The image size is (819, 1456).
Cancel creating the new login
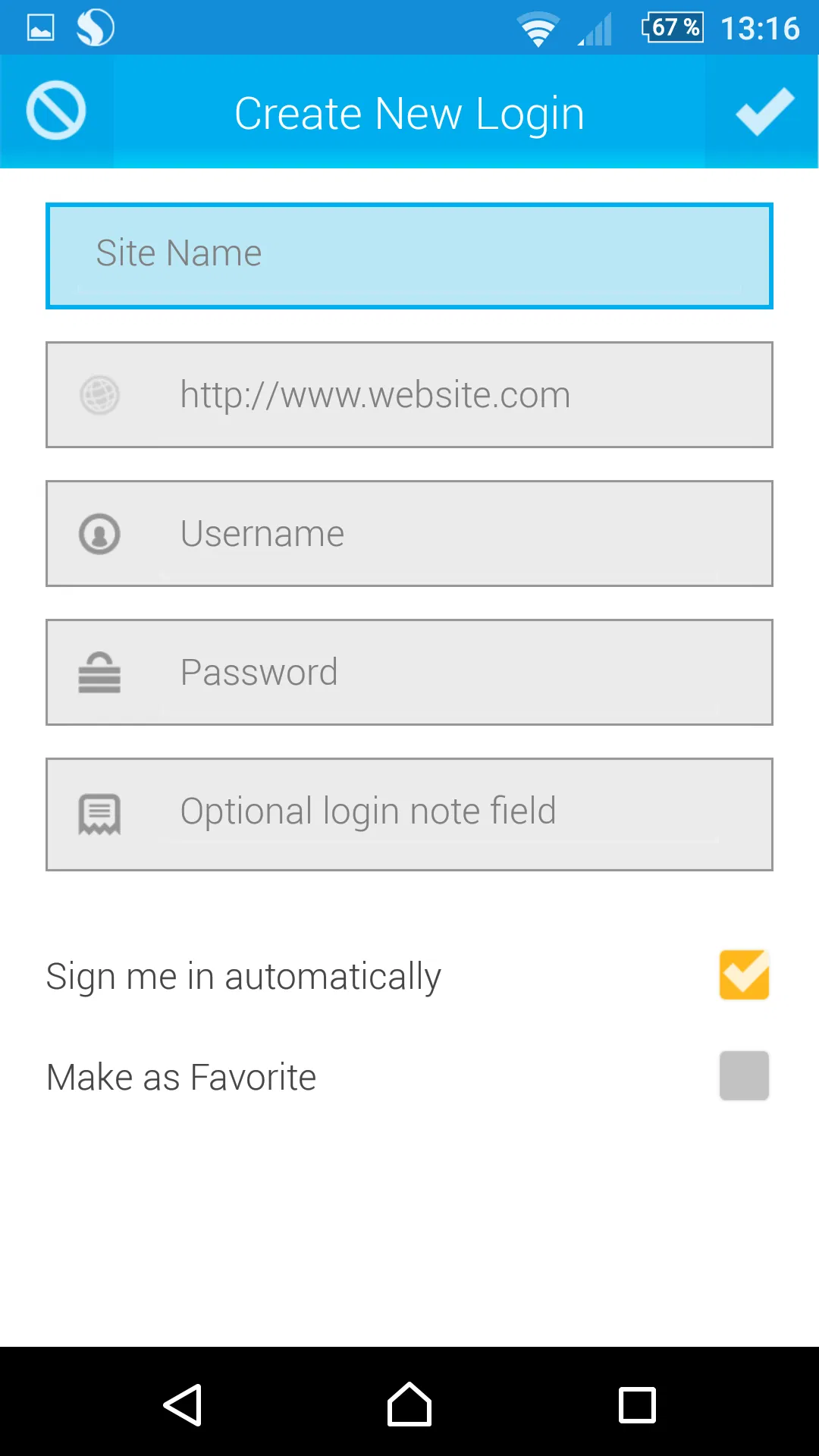point(56,111)
